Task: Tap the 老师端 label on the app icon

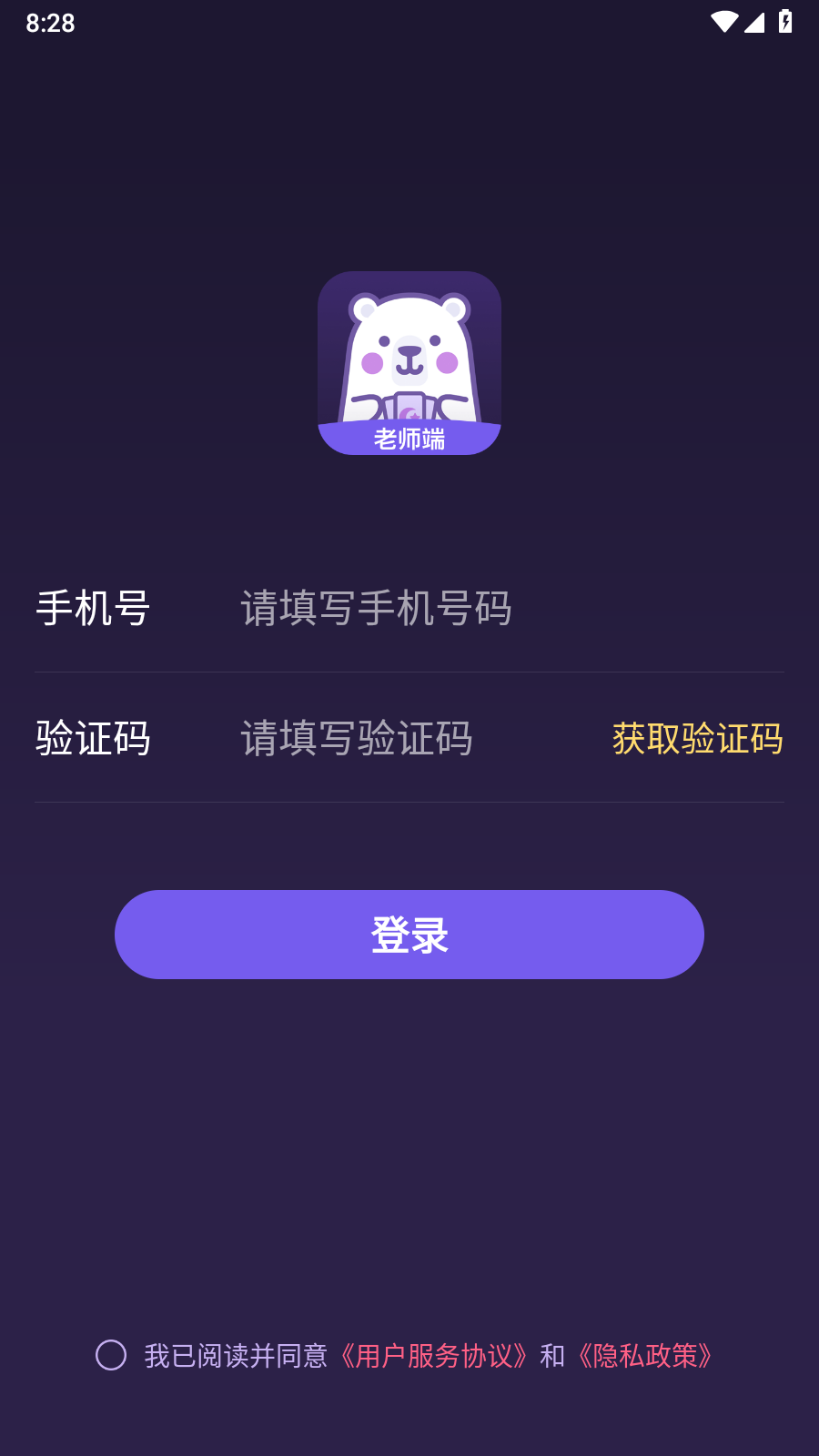Action: click(x=409, y=435)
